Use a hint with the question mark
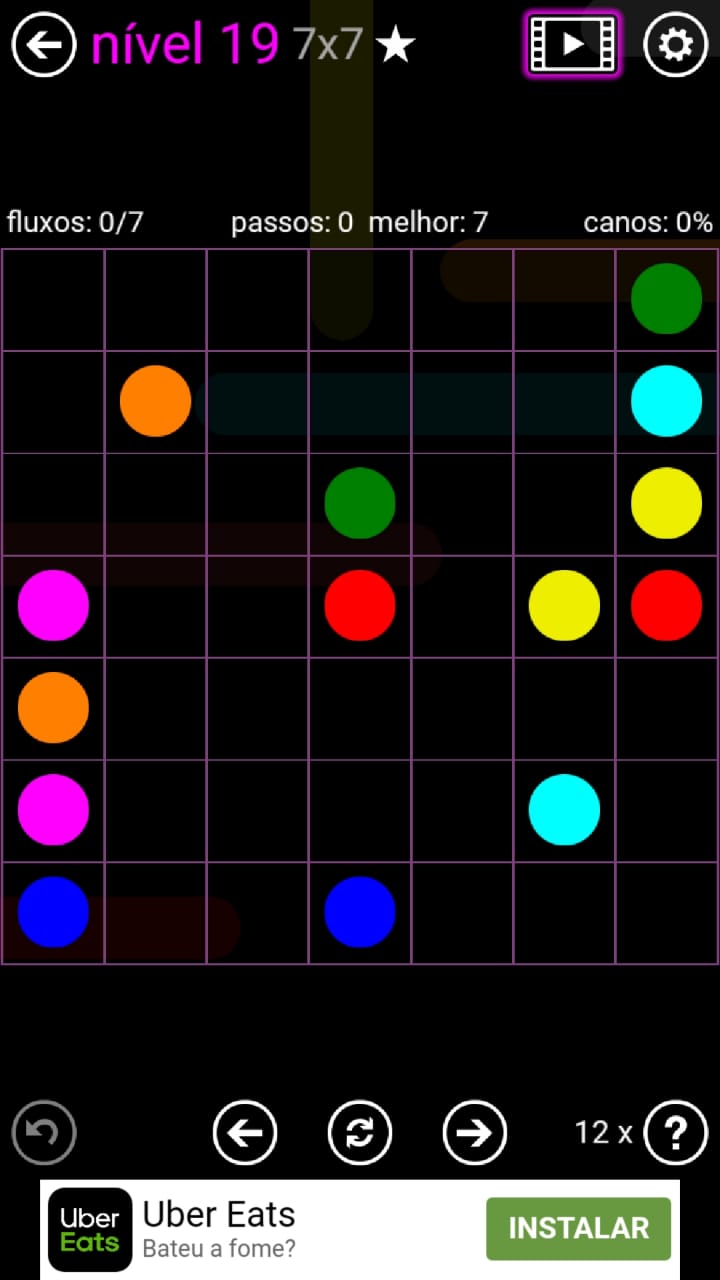The height and width of the screenshot is (1280, 720). tap(676, 1133)
